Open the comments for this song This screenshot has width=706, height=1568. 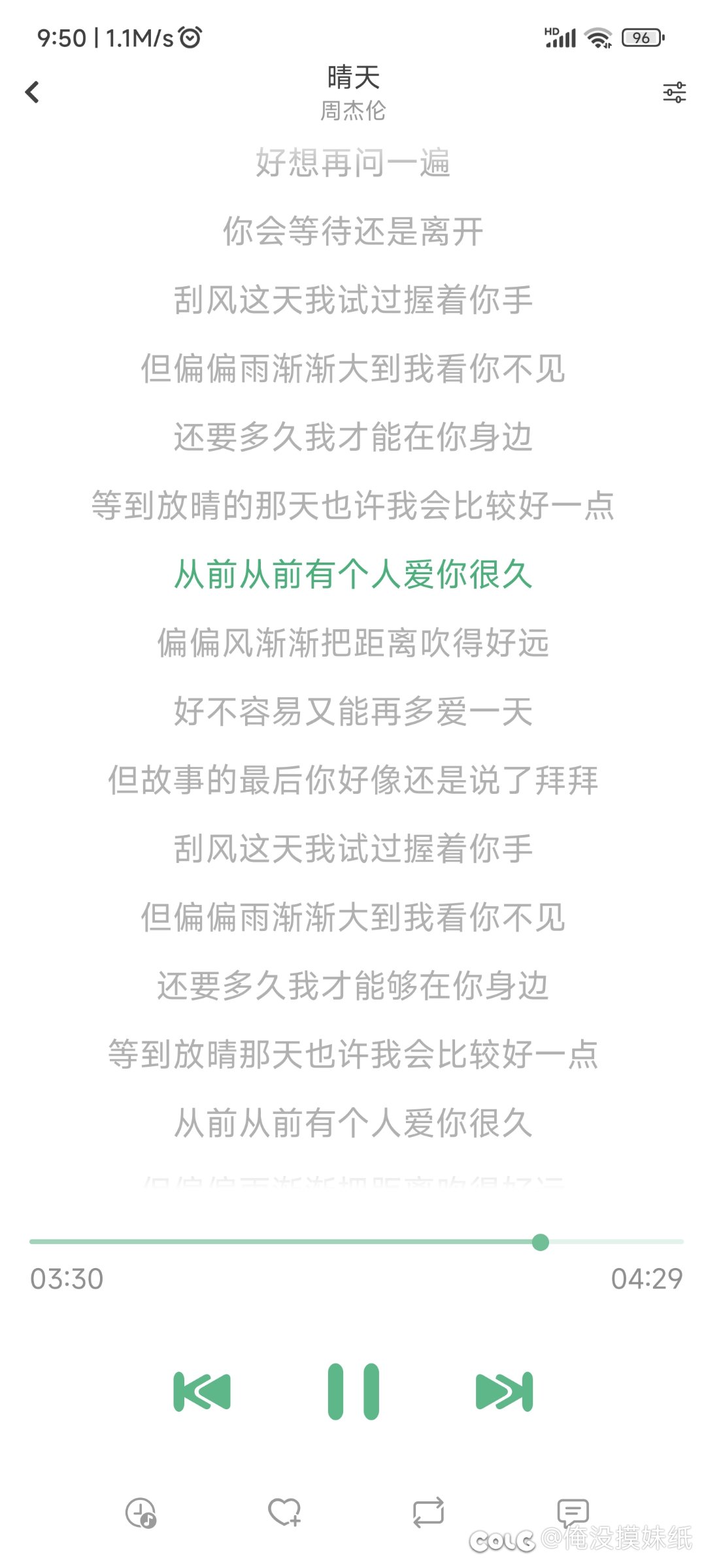[x=573, y=1511]
